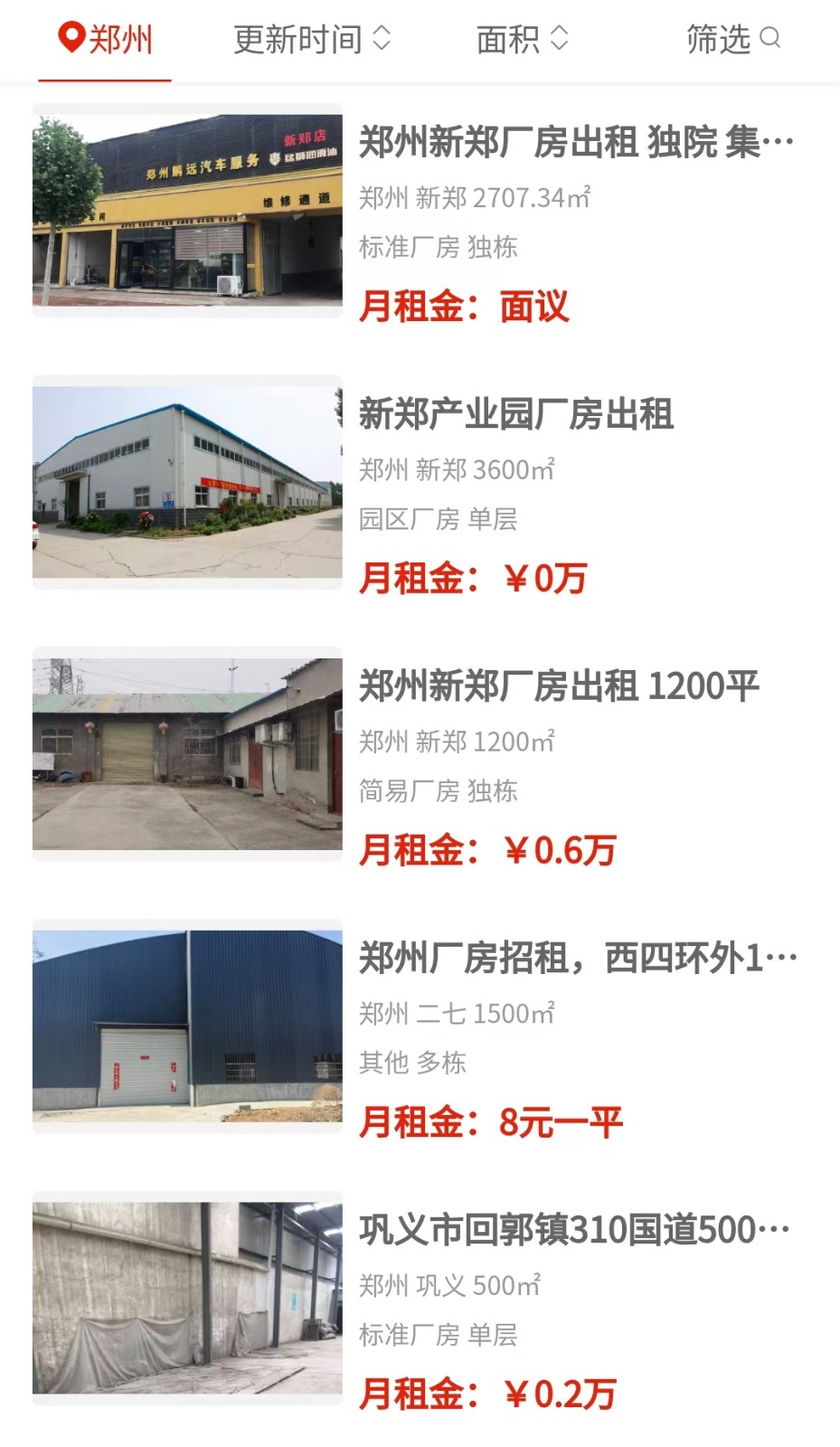View the 郑州厂房招租，西四环外 listing

(578, 959)
